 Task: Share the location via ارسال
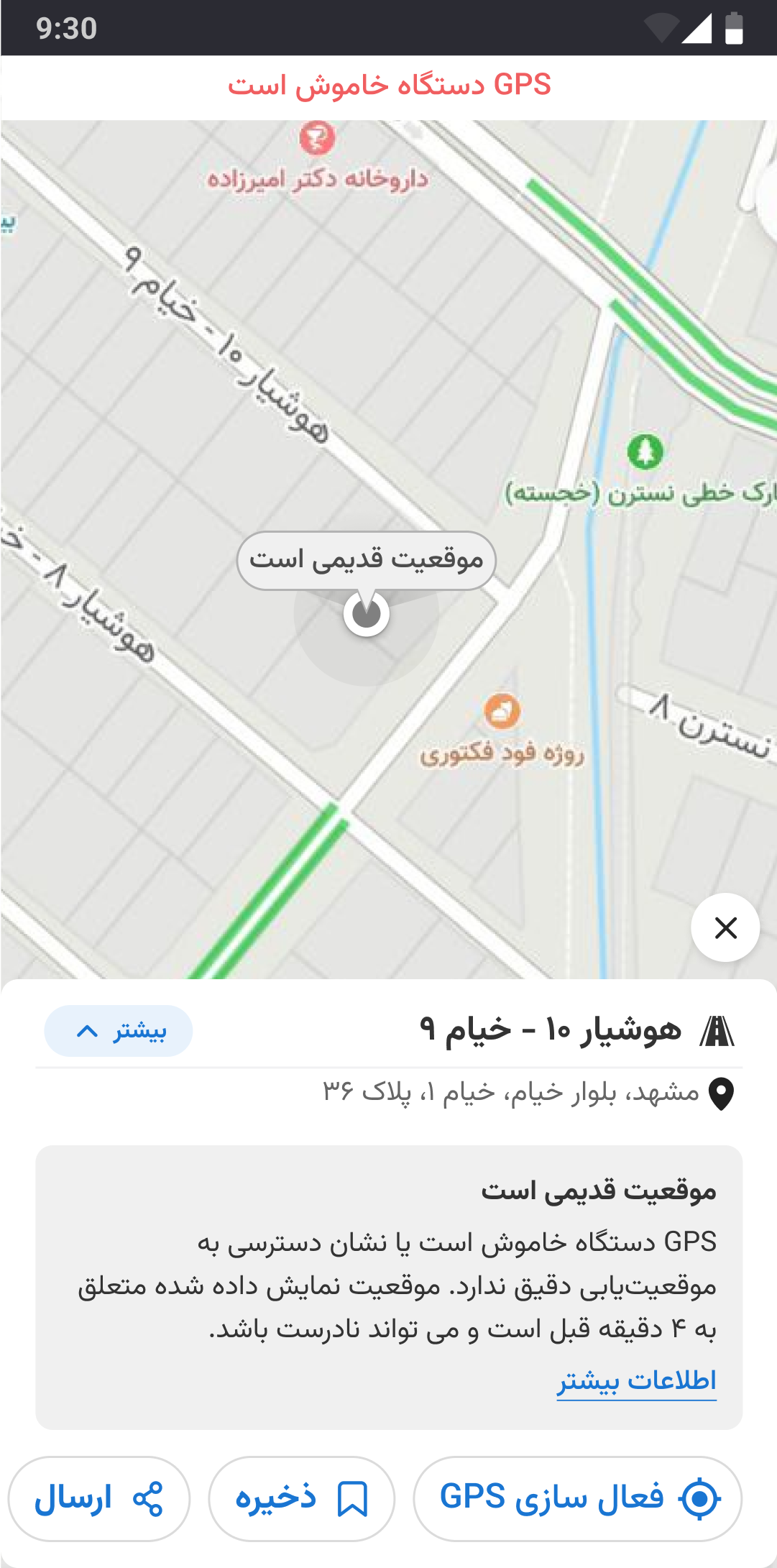click(x=99, y=1498)
